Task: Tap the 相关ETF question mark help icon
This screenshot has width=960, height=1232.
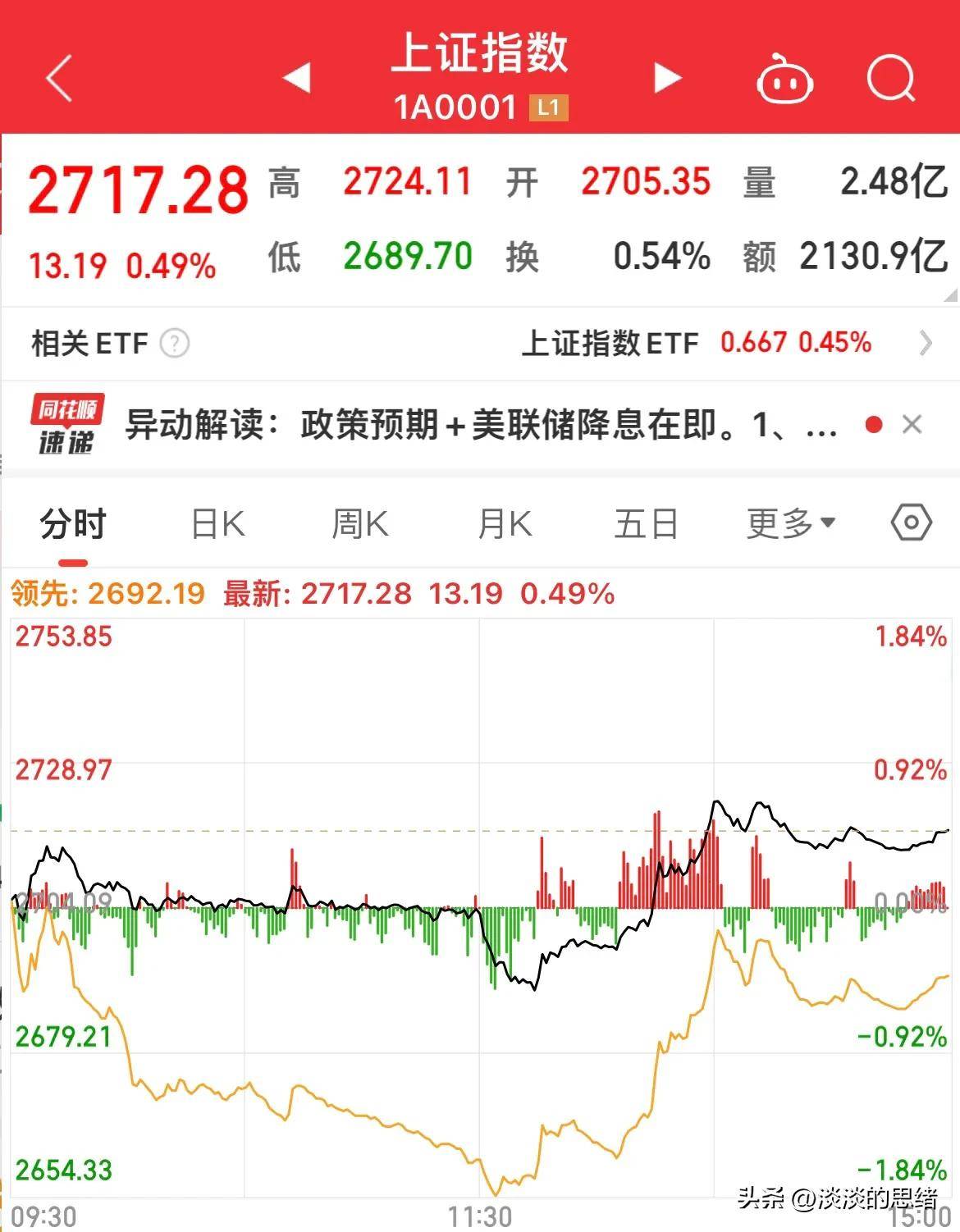Action: click(x=173, y=344)
